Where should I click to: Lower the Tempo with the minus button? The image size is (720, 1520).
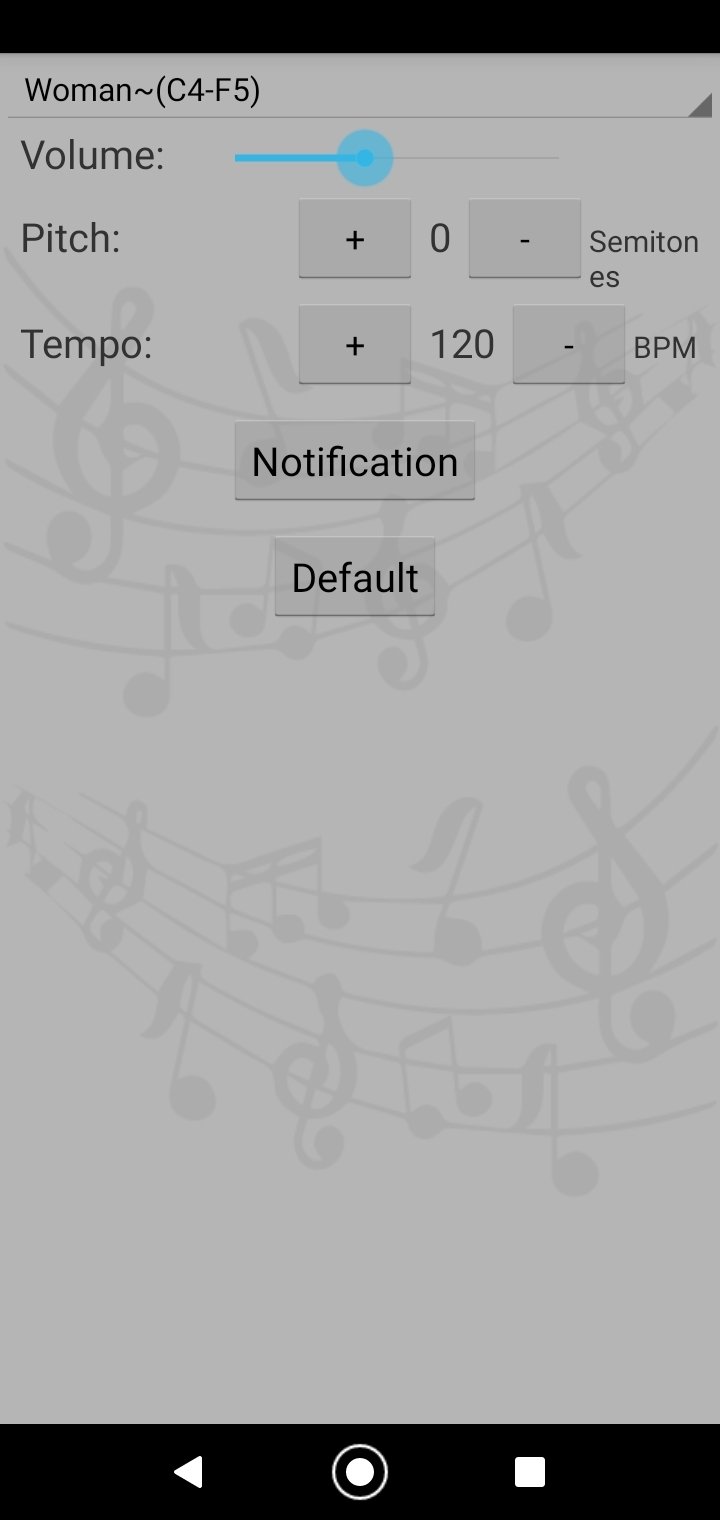pyautogui.click(x=569, y=344)
